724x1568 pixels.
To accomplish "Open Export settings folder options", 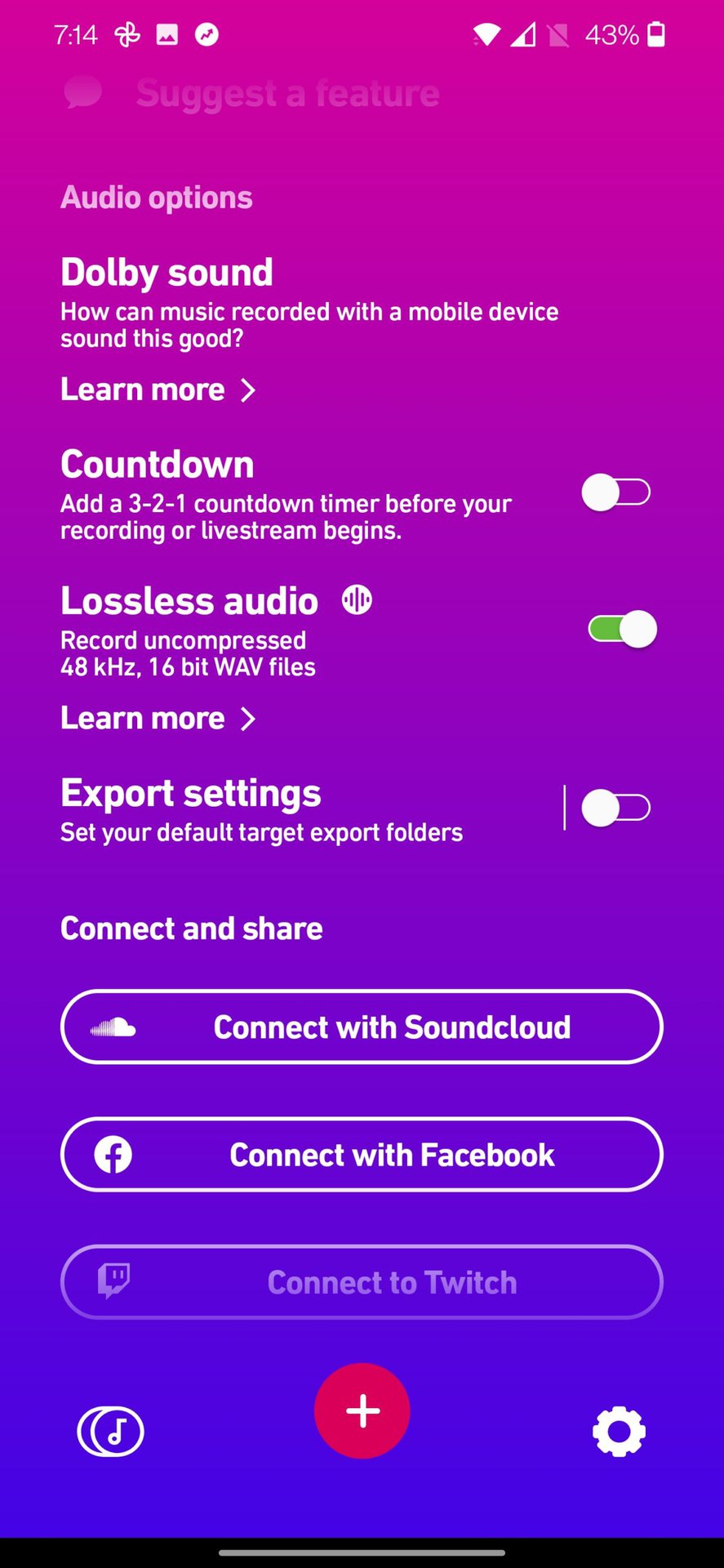I will click(x=261, y=810).
